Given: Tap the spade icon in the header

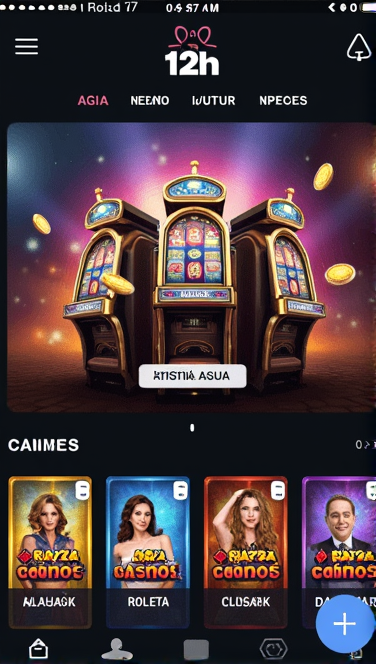Looking at the screenshot, I should pyautogui.click(x=359, y=47).
